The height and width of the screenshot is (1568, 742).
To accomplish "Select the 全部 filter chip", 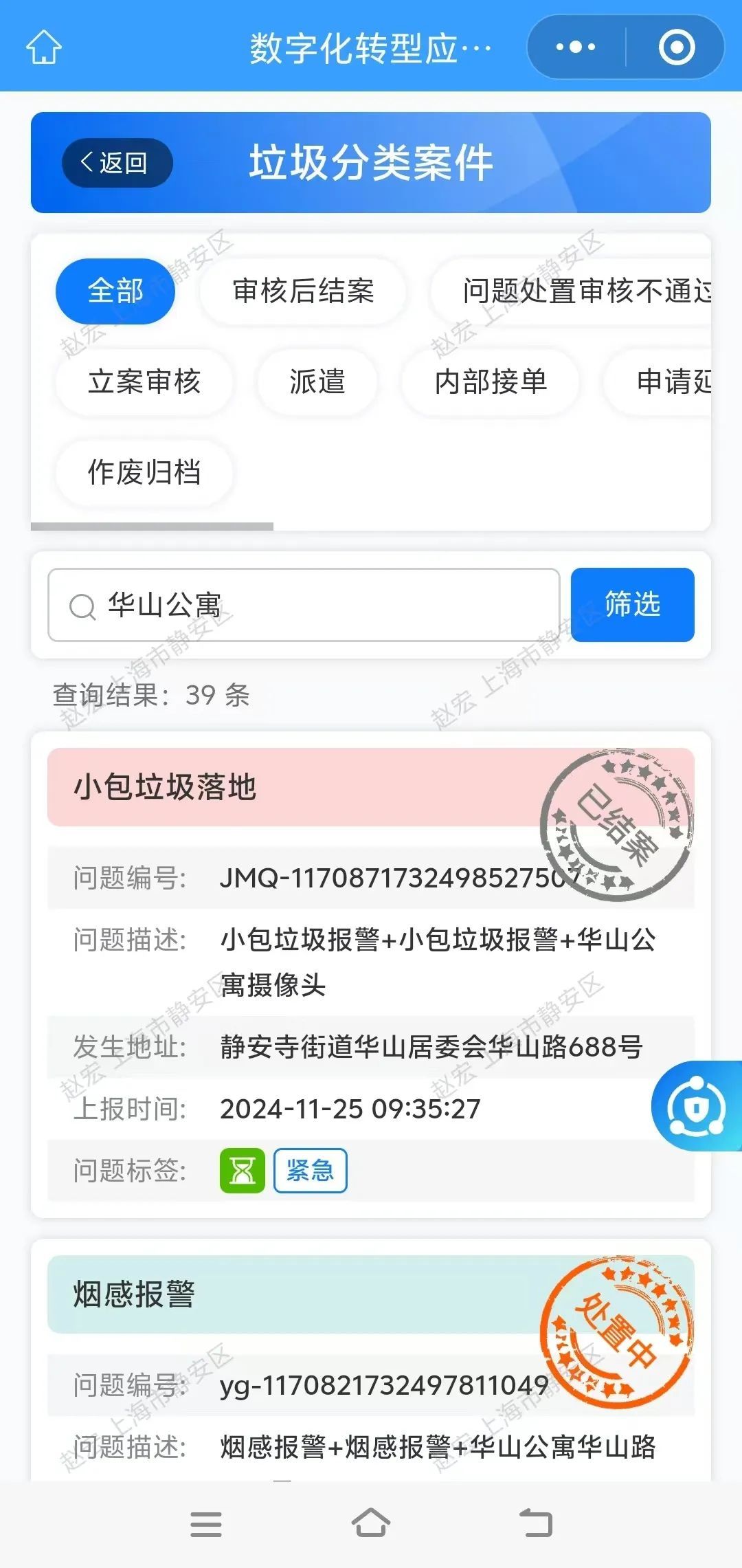I will (x=115, y=291).
